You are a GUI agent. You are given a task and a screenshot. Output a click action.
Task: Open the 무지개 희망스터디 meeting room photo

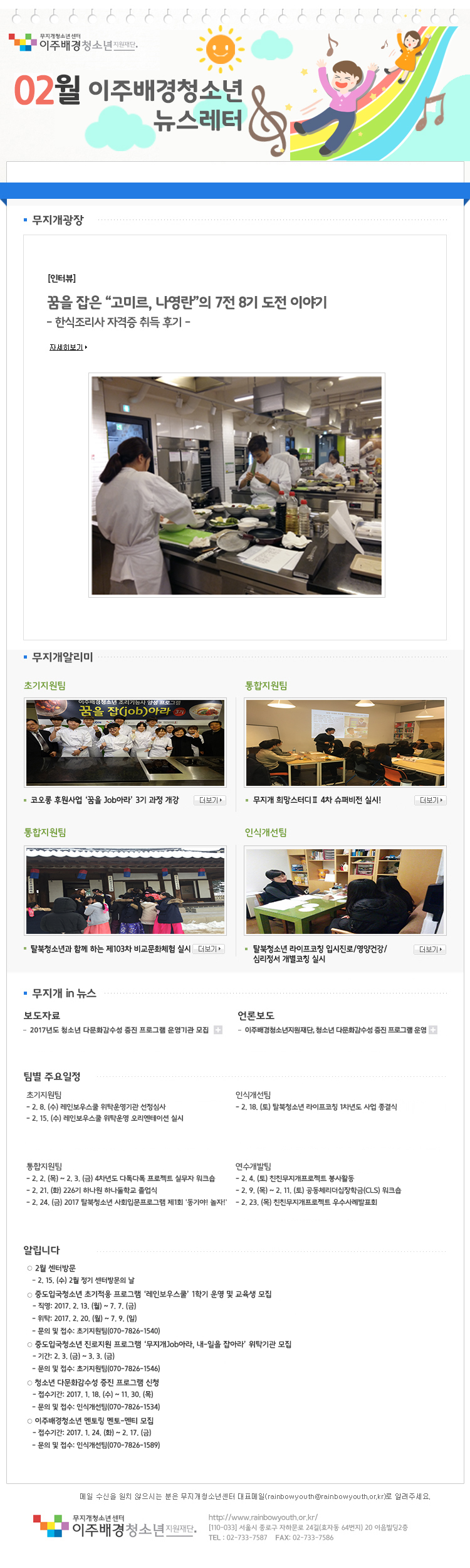coord(345,743)
